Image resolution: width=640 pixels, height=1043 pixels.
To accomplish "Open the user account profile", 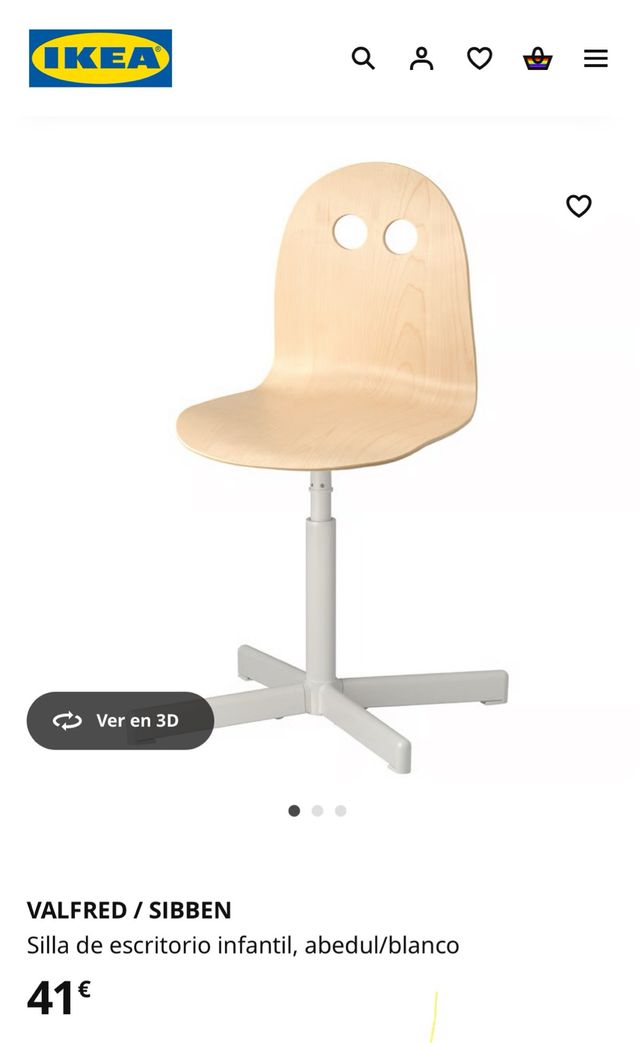I will point(422,59).
